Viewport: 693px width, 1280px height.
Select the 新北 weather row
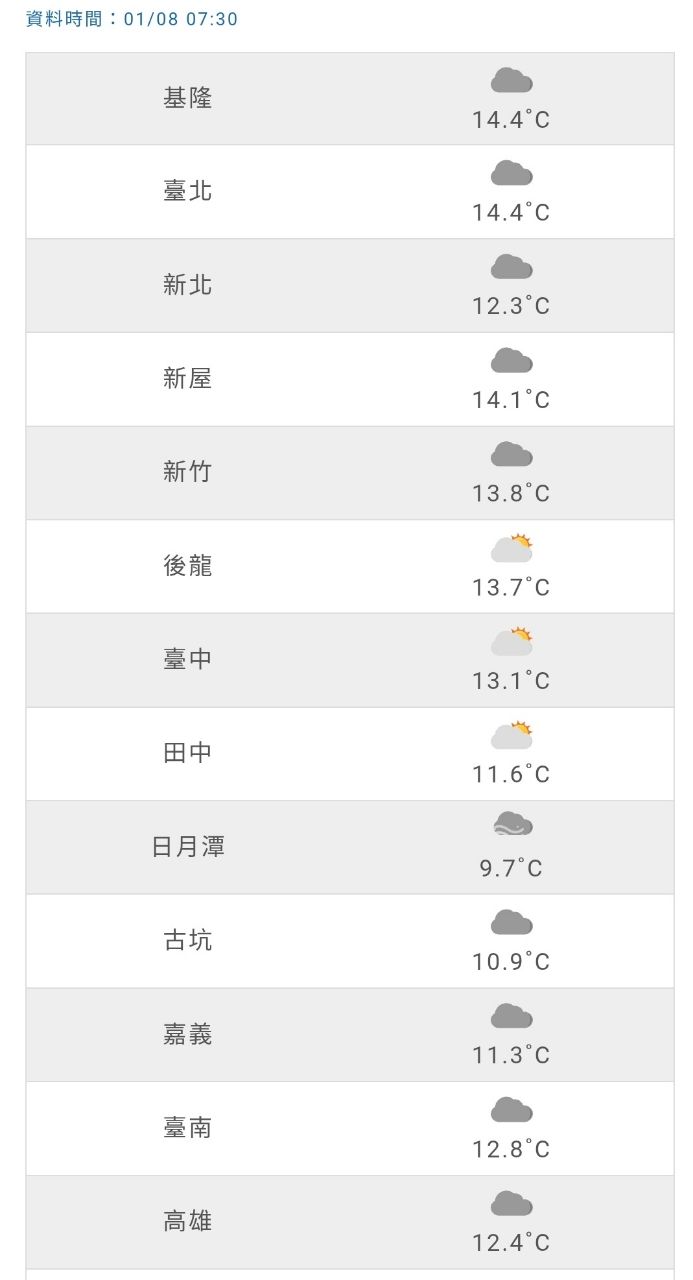(350, 286)
